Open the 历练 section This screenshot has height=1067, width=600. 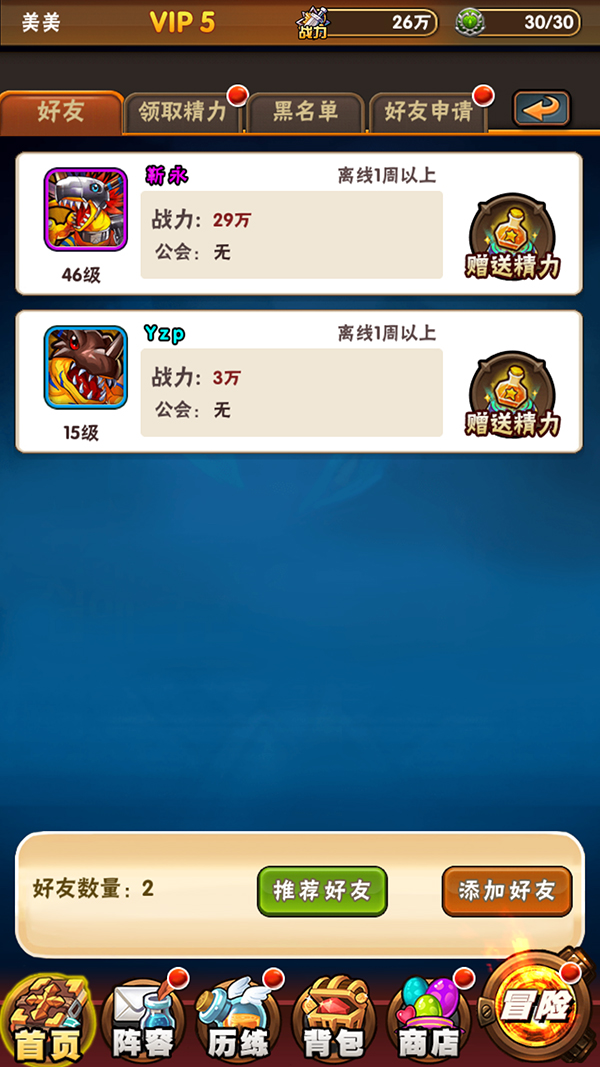pyautogui.click(x=238, y=1020)
